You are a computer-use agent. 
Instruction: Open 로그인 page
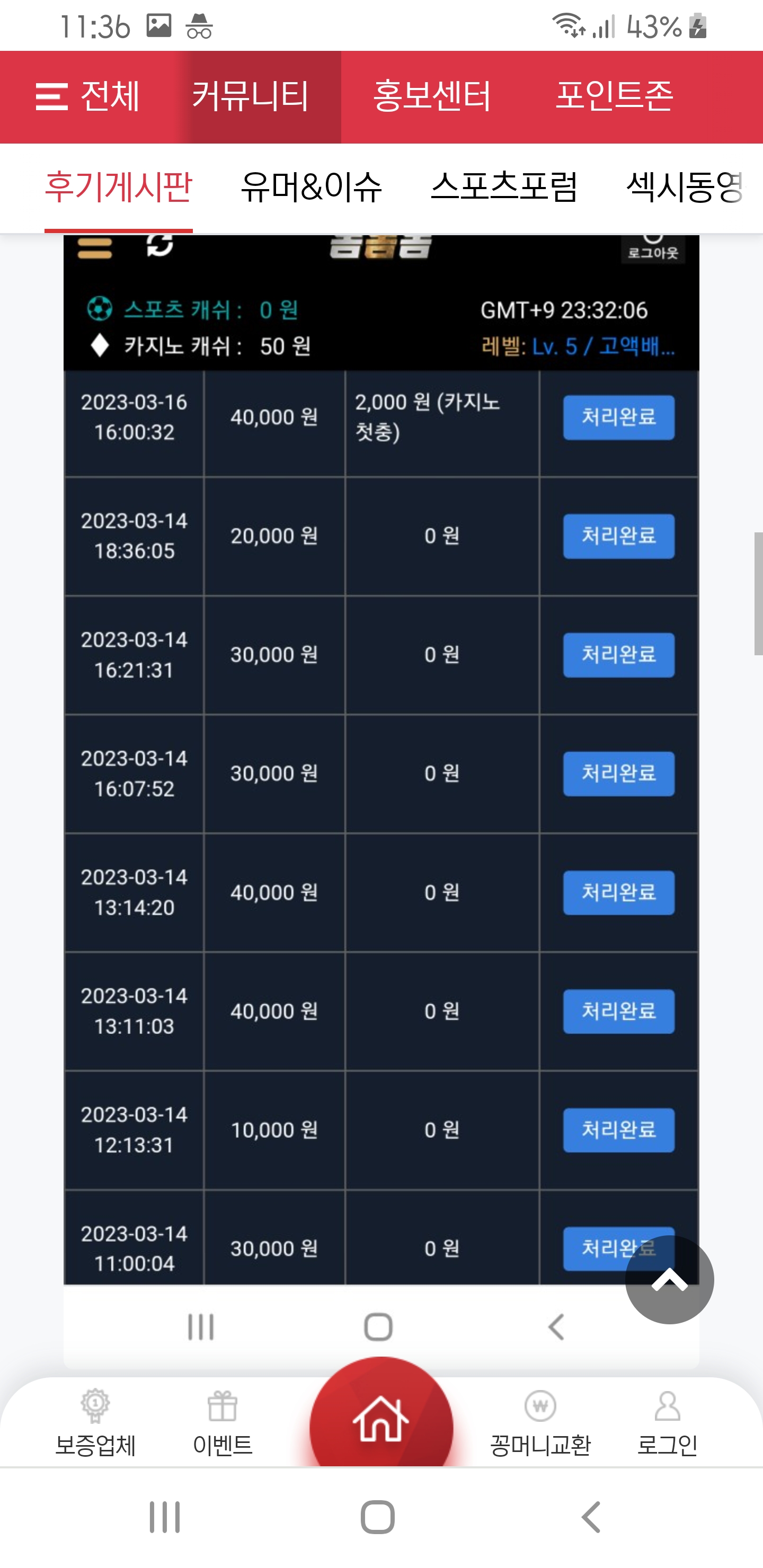(x=668, y=1422)
